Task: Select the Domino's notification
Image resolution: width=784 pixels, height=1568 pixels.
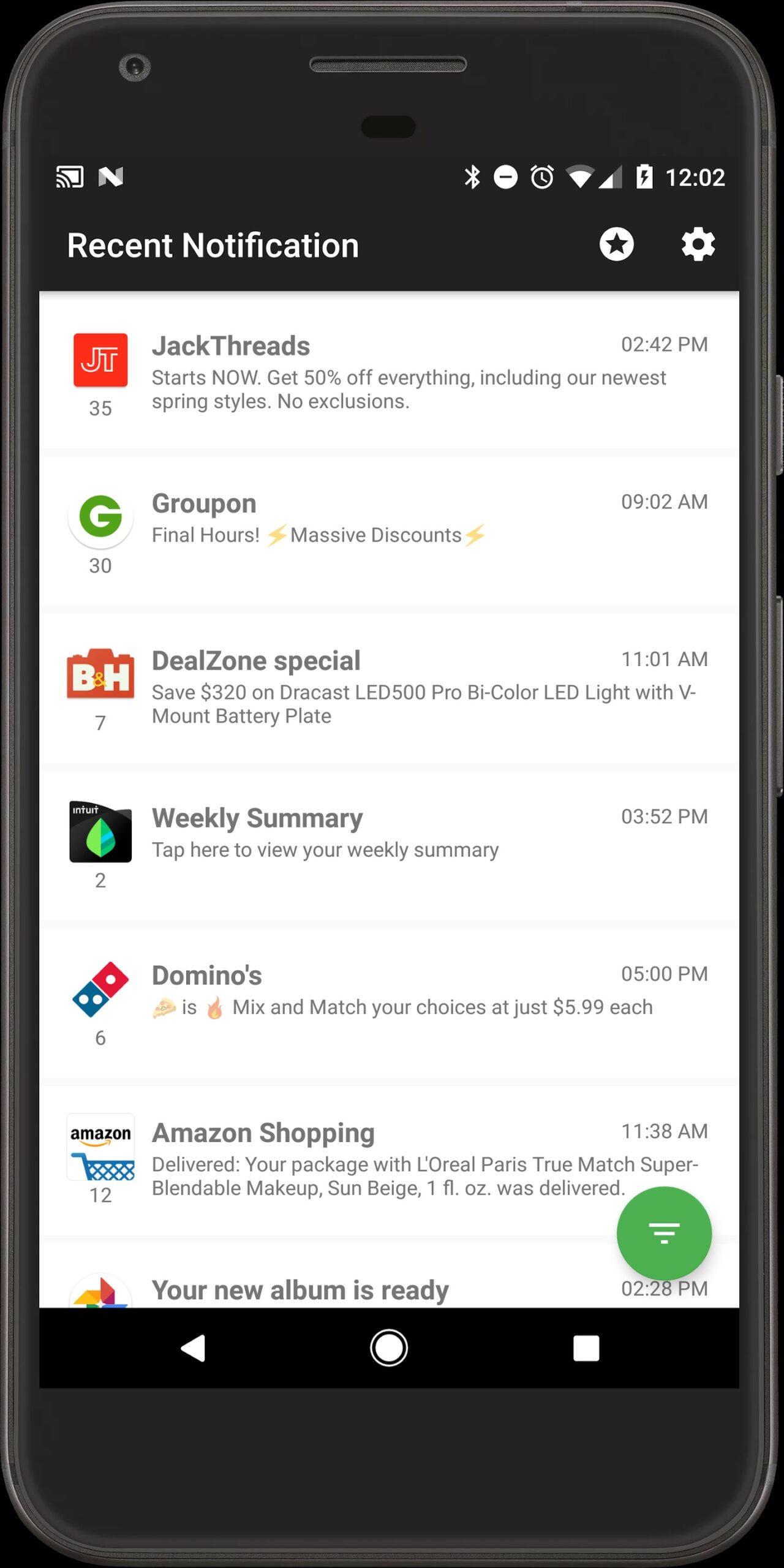Action: [x=390, y=1003]
